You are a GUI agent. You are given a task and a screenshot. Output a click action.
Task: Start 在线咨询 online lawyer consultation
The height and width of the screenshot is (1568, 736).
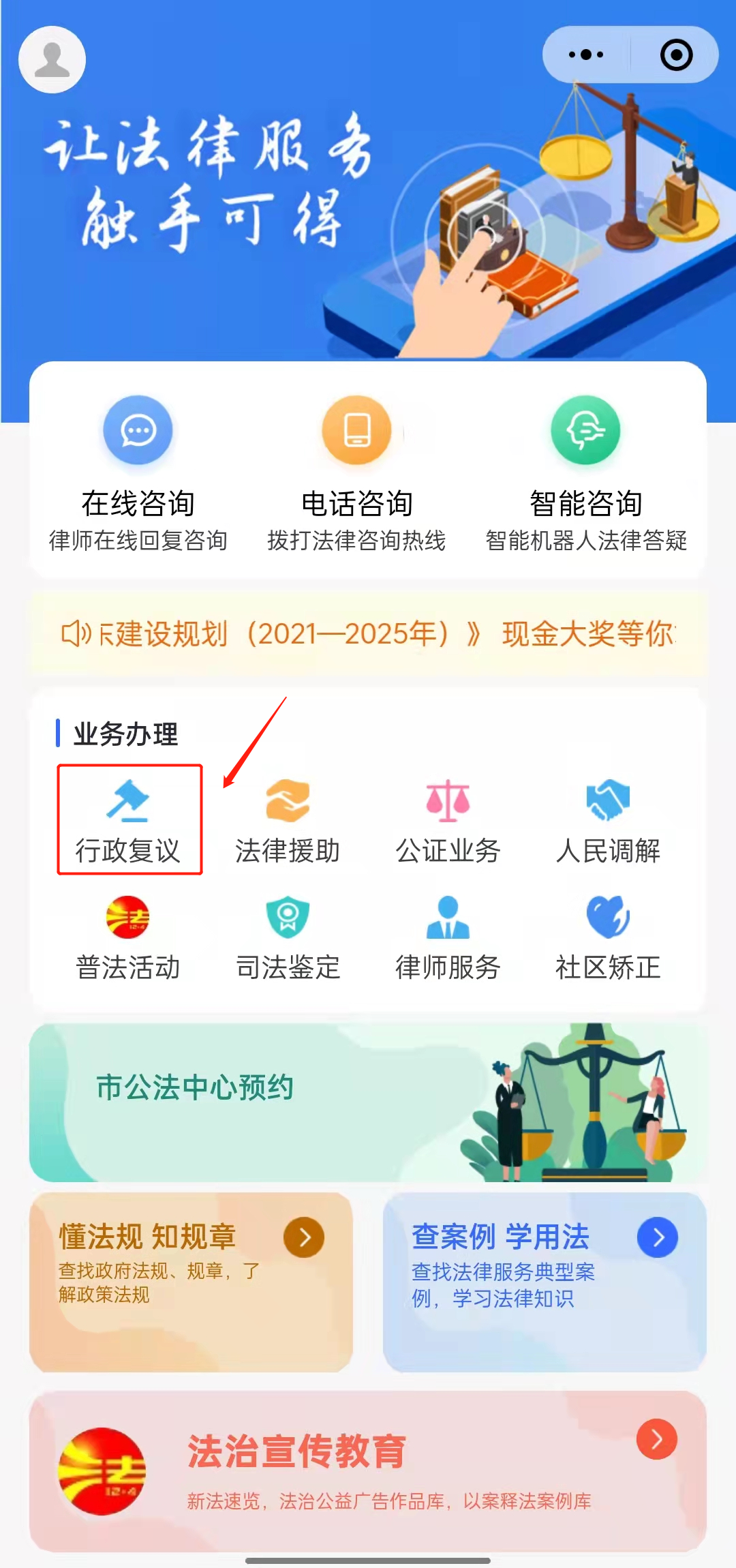tap(138, 472)
